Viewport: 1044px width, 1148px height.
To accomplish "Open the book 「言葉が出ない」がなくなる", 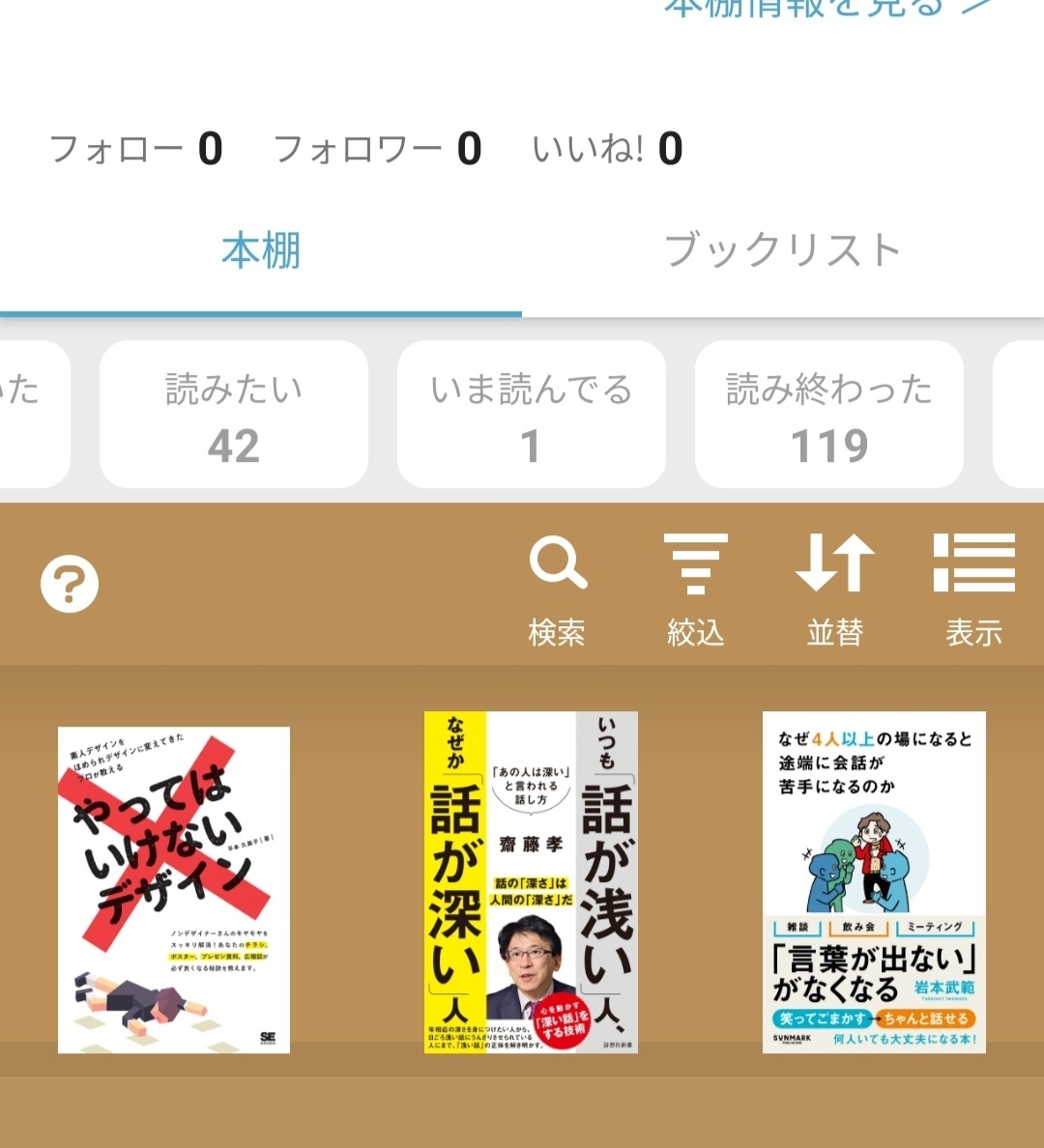I will [874, 882].
